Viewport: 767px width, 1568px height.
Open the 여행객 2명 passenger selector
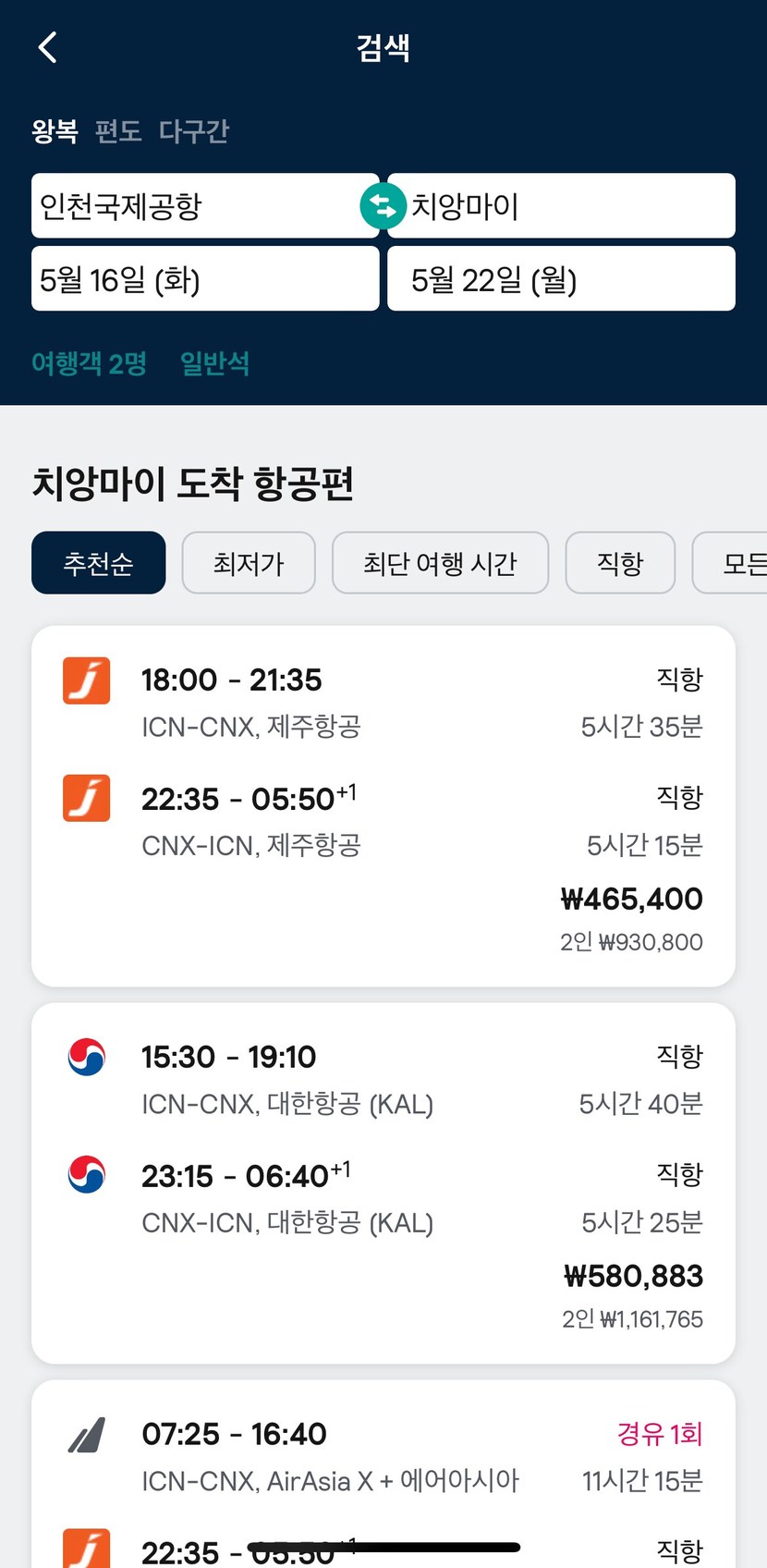tap(90, 363)
